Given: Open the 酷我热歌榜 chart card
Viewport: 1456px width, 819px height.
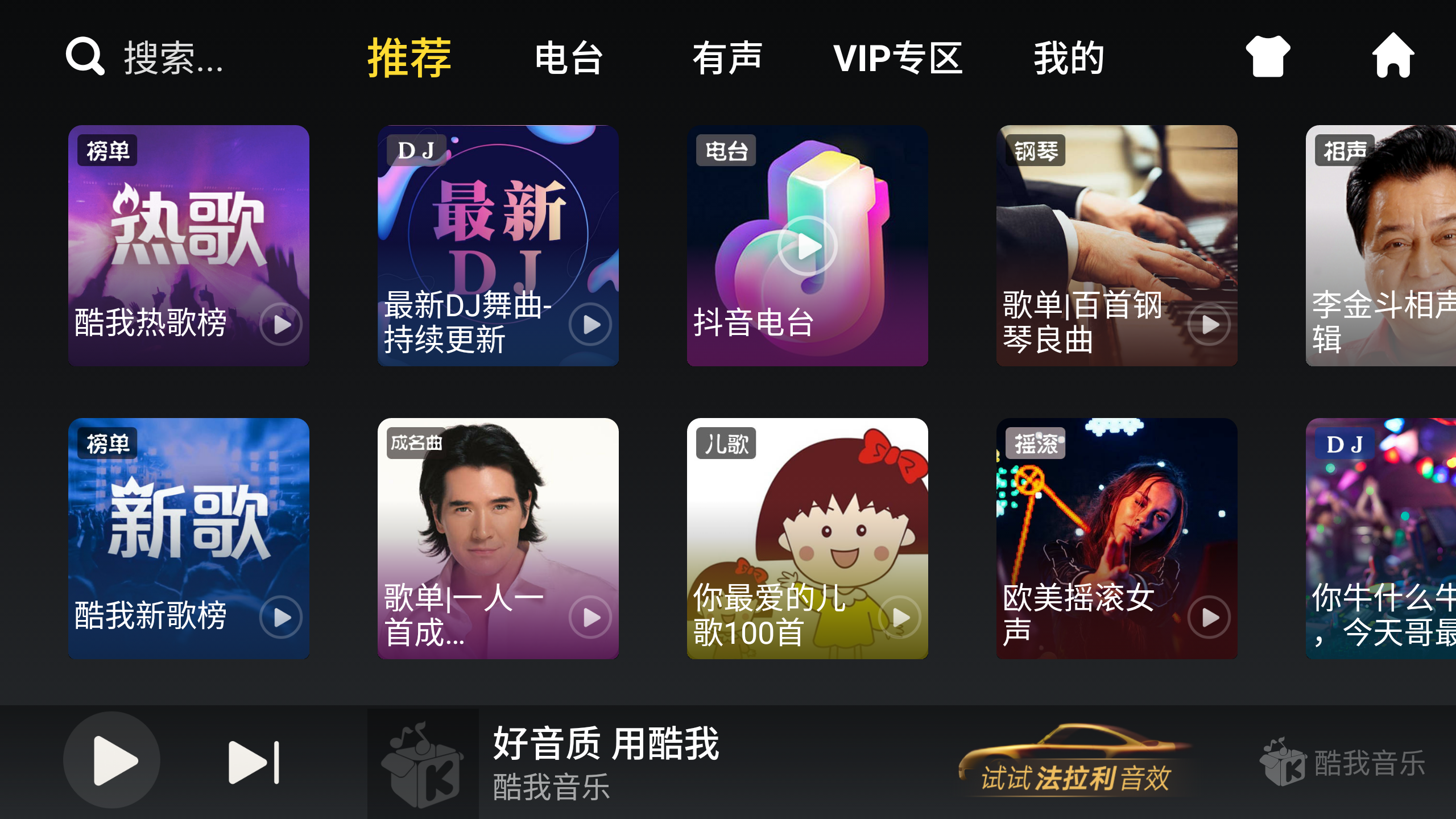Looking at the screenshot, I should click(188, 245).
